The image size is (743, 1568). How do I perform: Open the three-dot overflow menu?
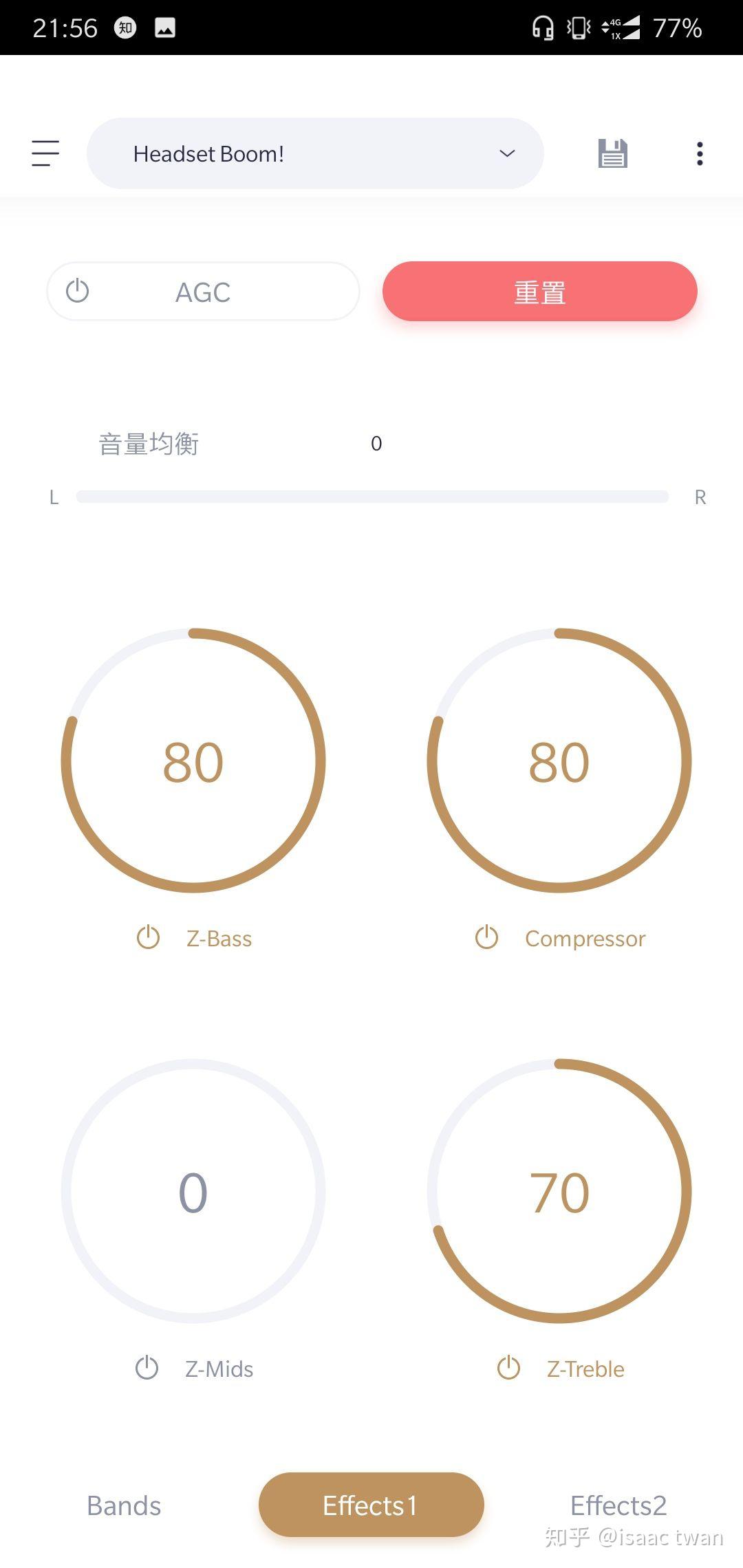[x=698, y=153]
